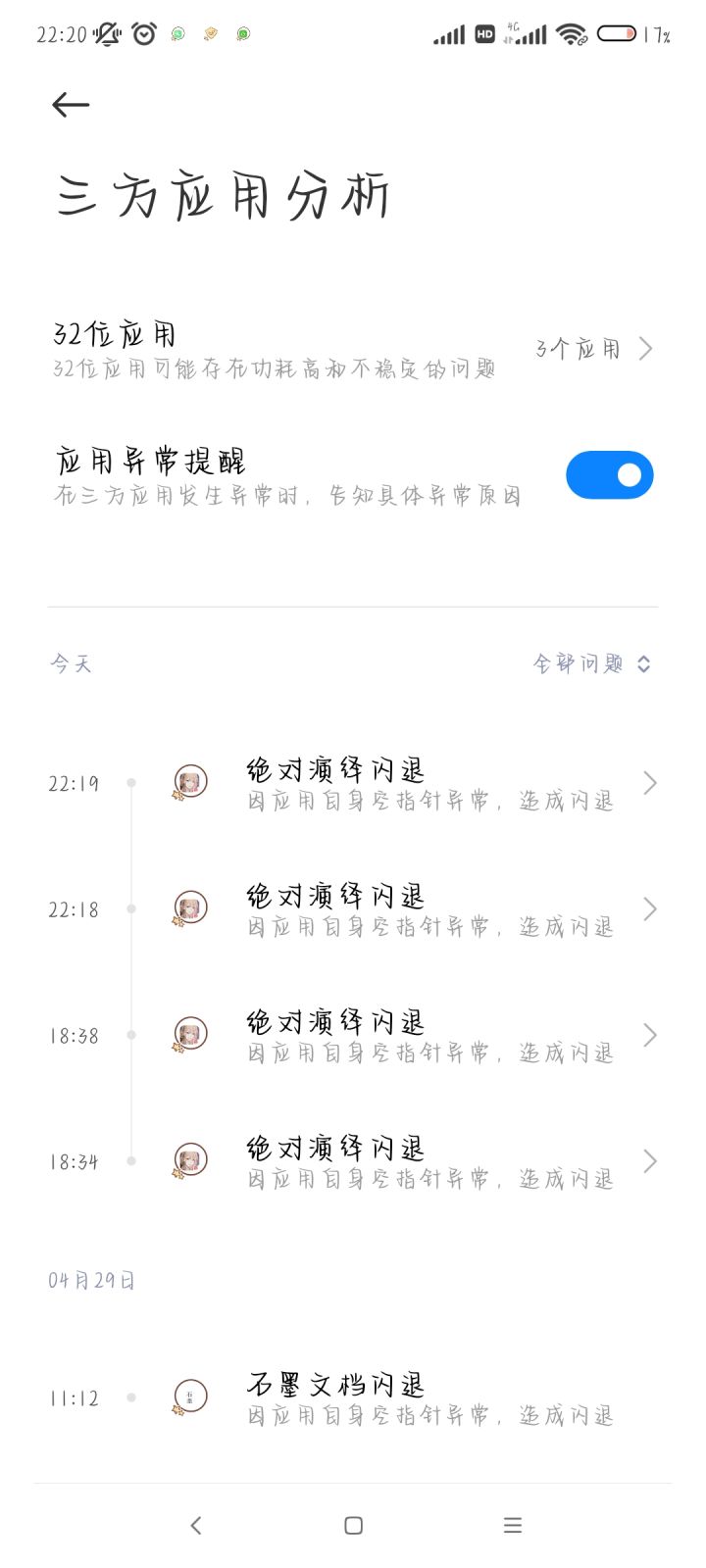
Task: Open the 全部问题 filter dropdown
Action: 588,663
